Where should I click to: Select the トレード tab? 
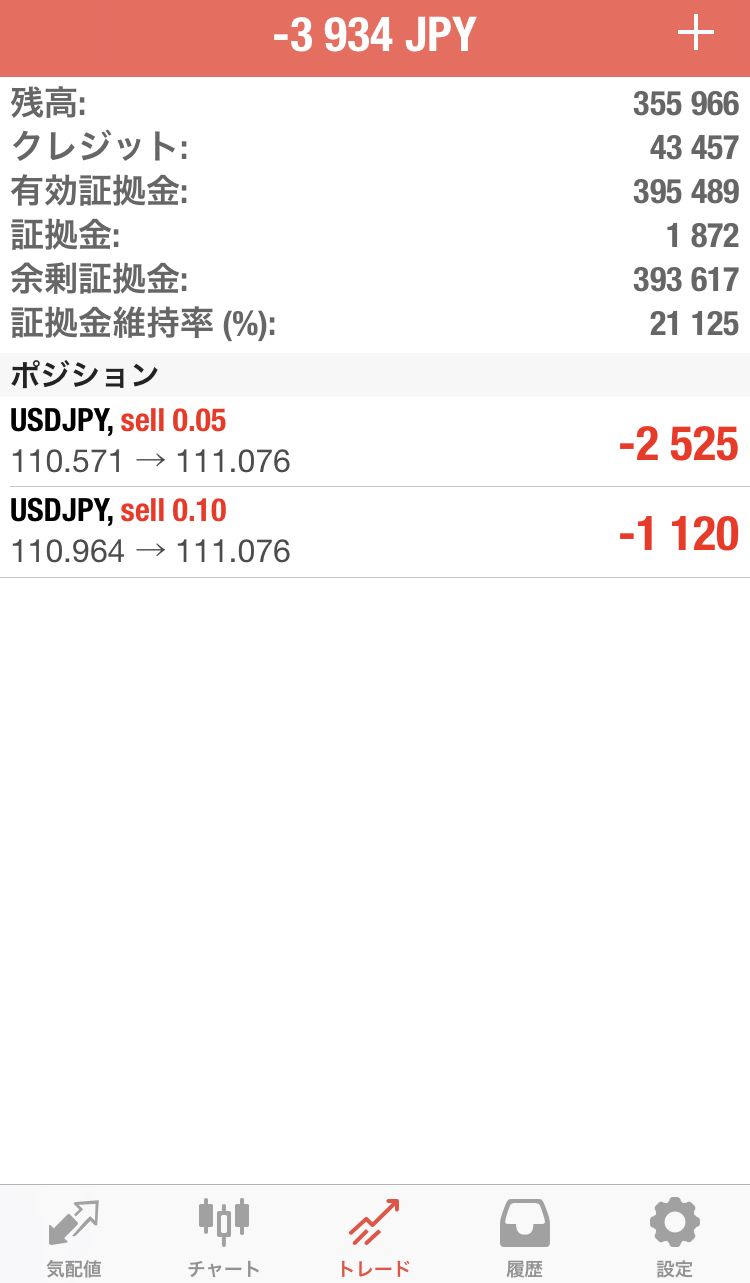[x=374, y=1236]
